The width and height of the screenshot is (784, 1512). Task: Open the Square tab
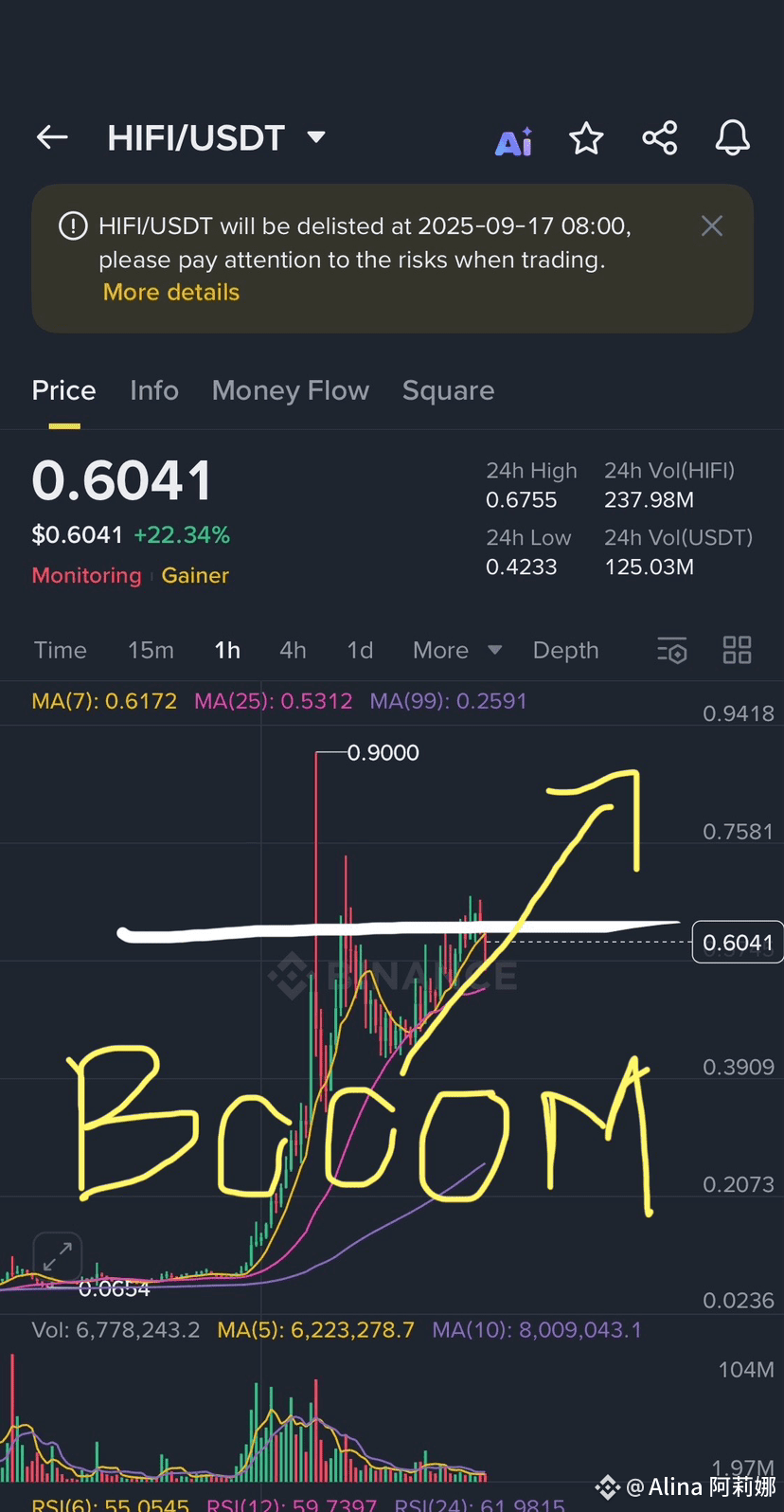coord(448,390)
